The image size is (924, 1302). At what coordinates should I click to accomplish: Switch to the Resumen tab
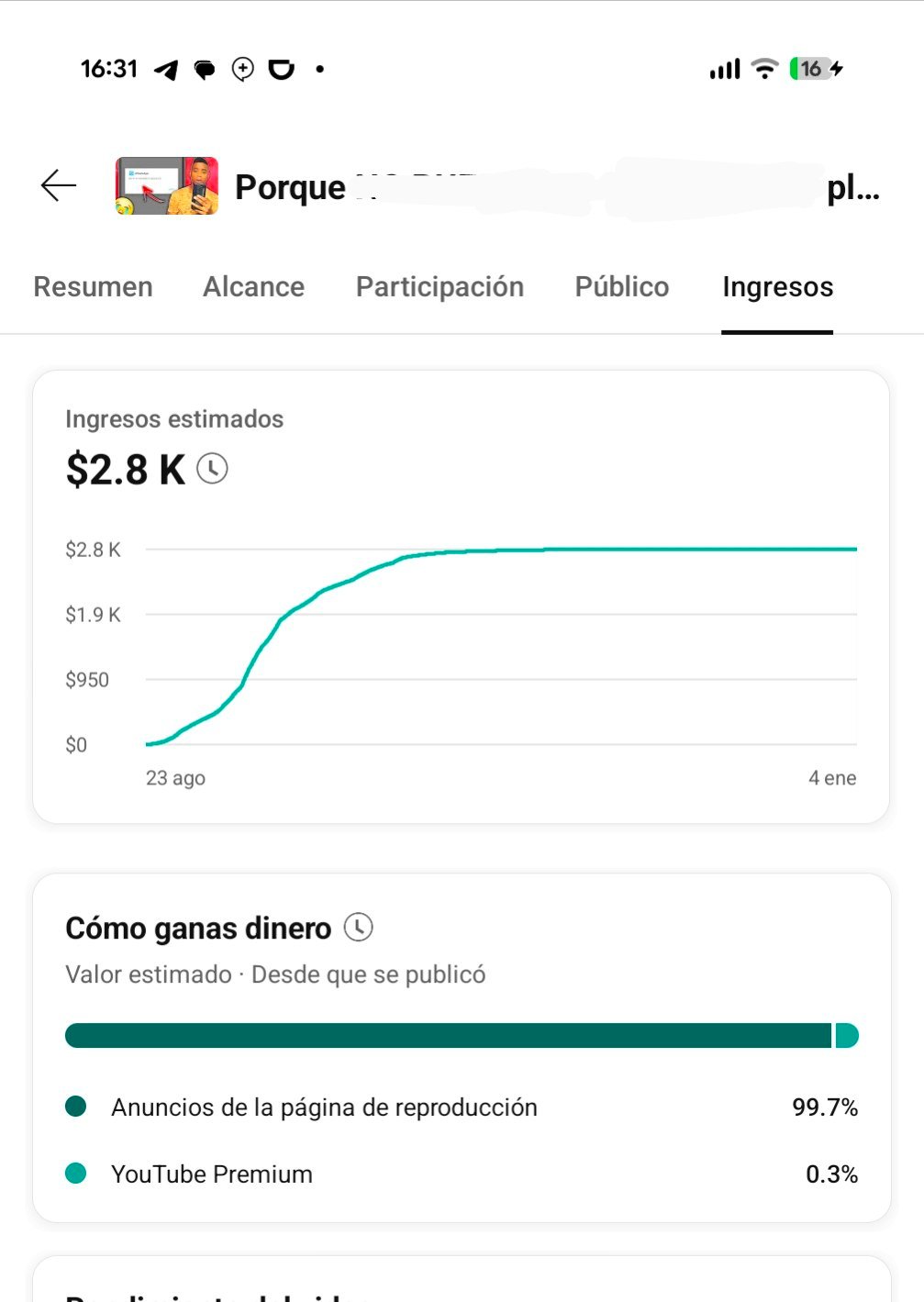click(x=93, y=287)
